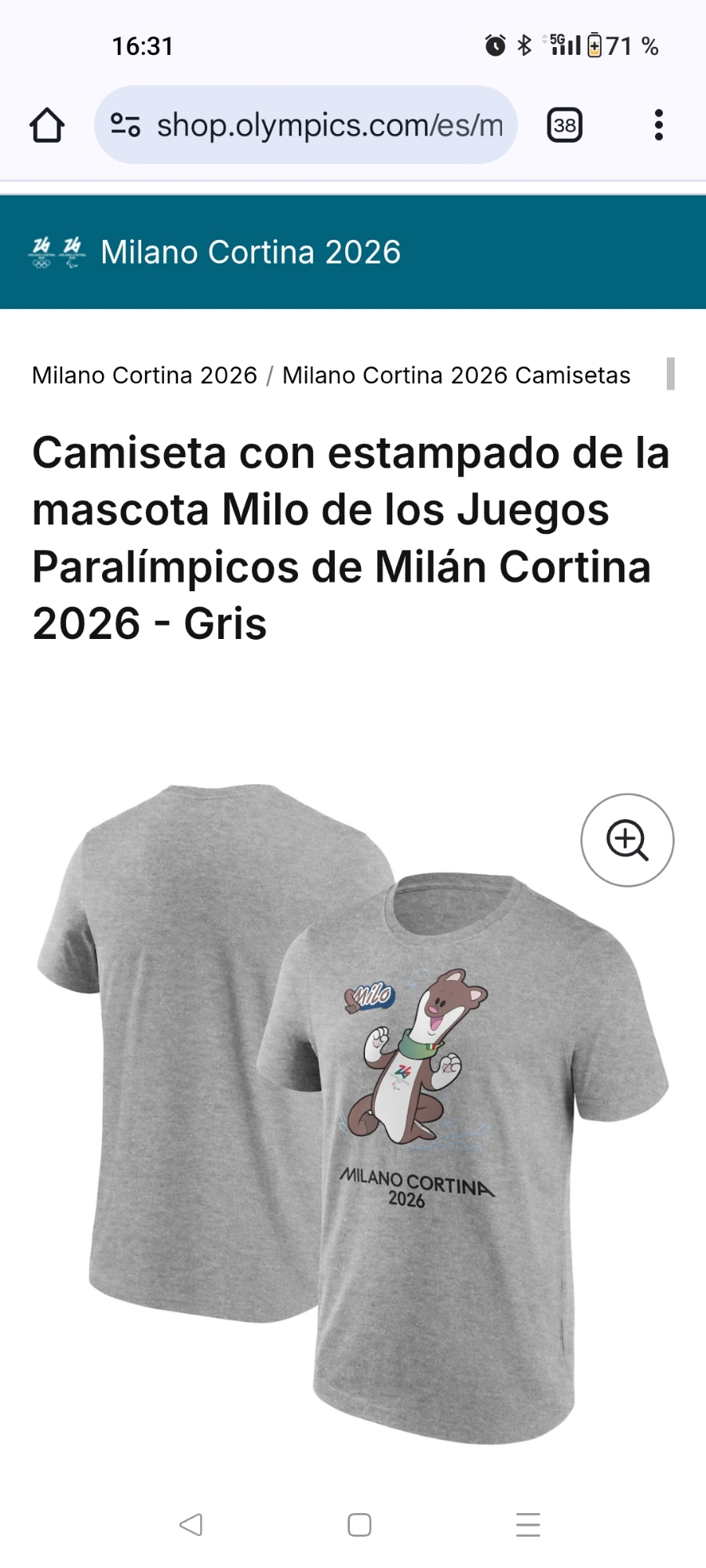
Task: Tap the shop.olympics.com address bar
Action: (x=329, y=125)
